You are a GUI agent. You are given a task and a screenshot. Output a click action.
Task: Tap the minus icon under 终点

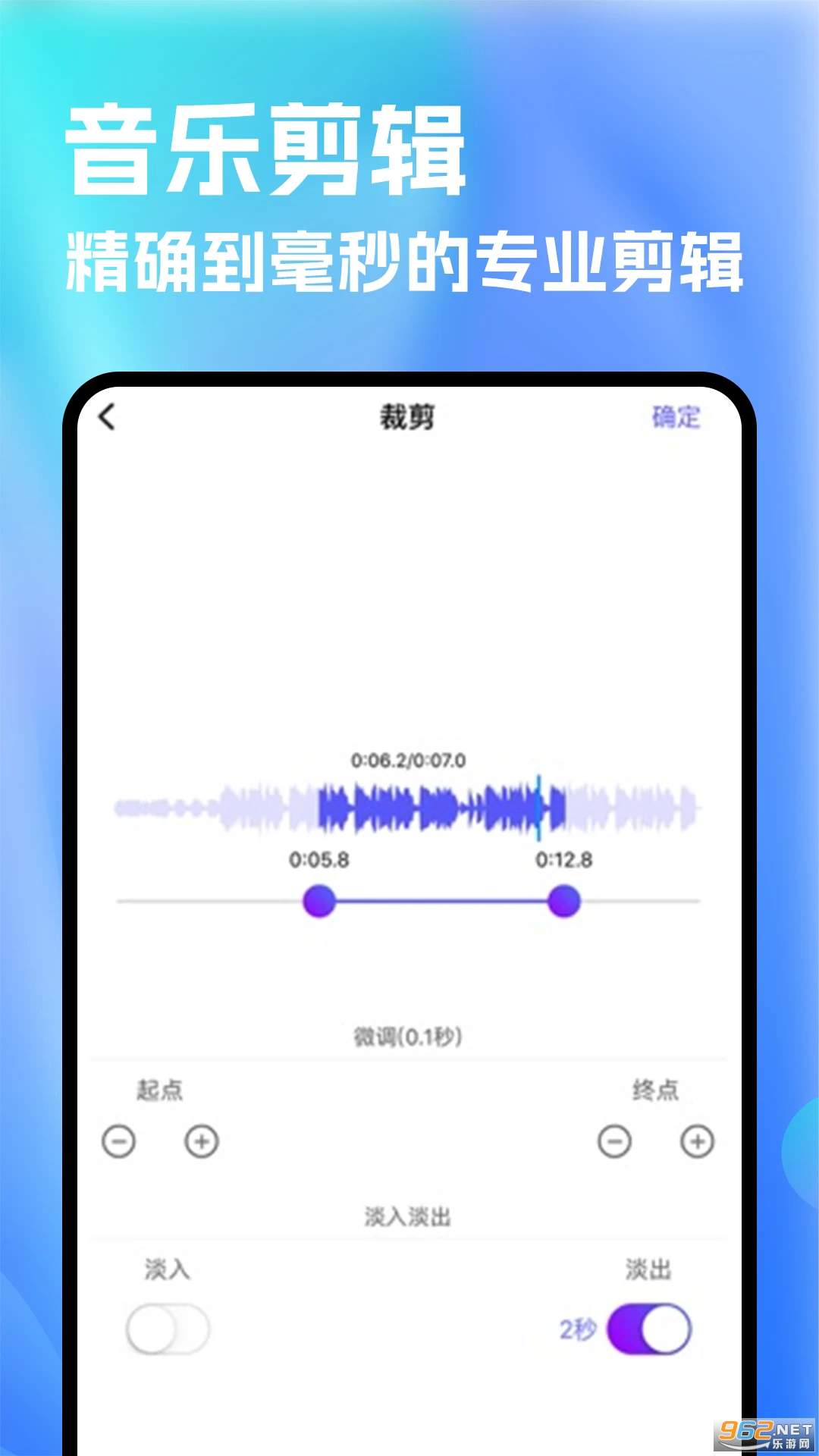(x=615, y=1141)
